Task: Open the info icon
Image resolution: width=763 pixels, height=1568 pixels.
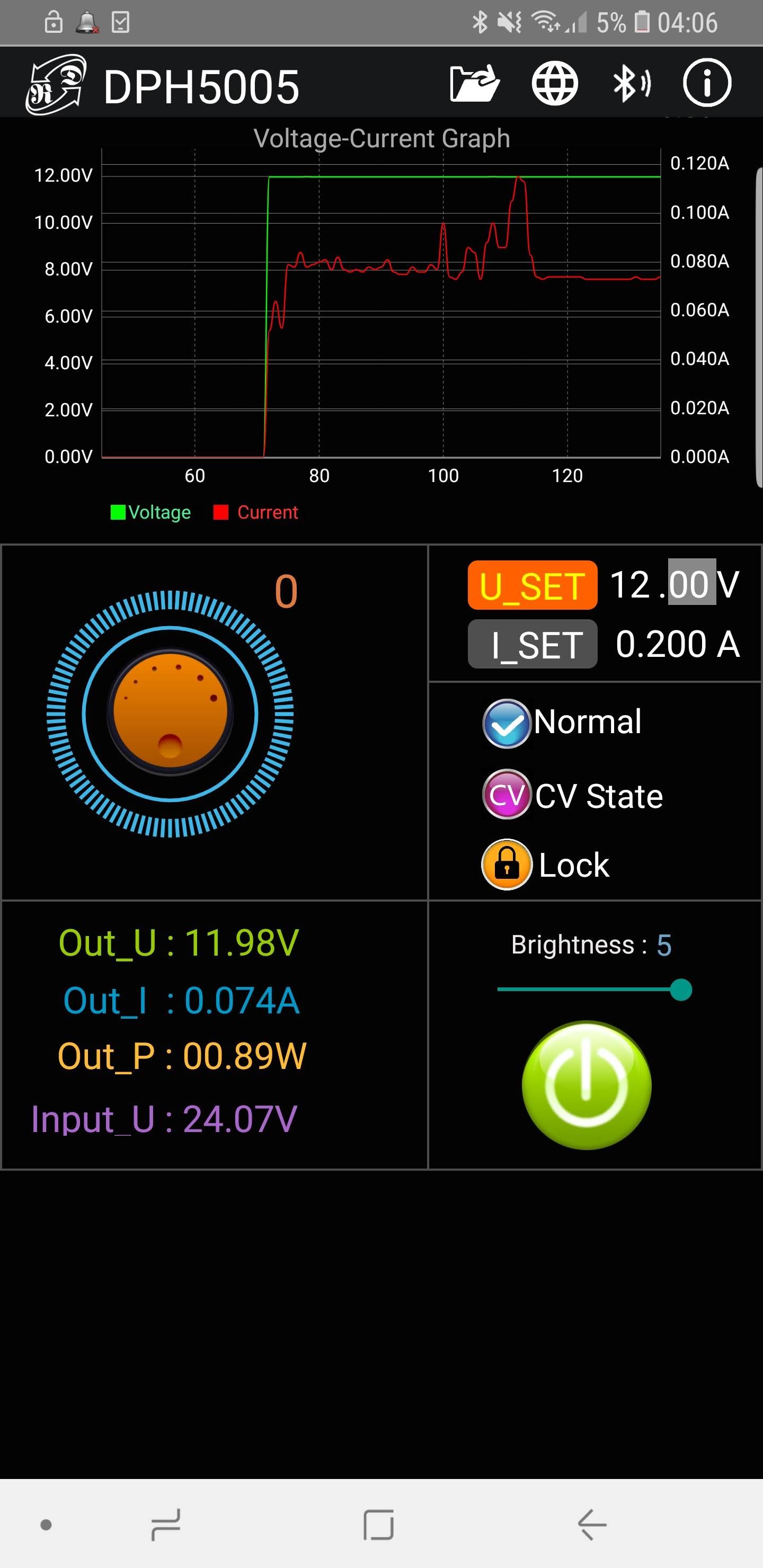Action: pyautogui.click(x=706, y=83)
